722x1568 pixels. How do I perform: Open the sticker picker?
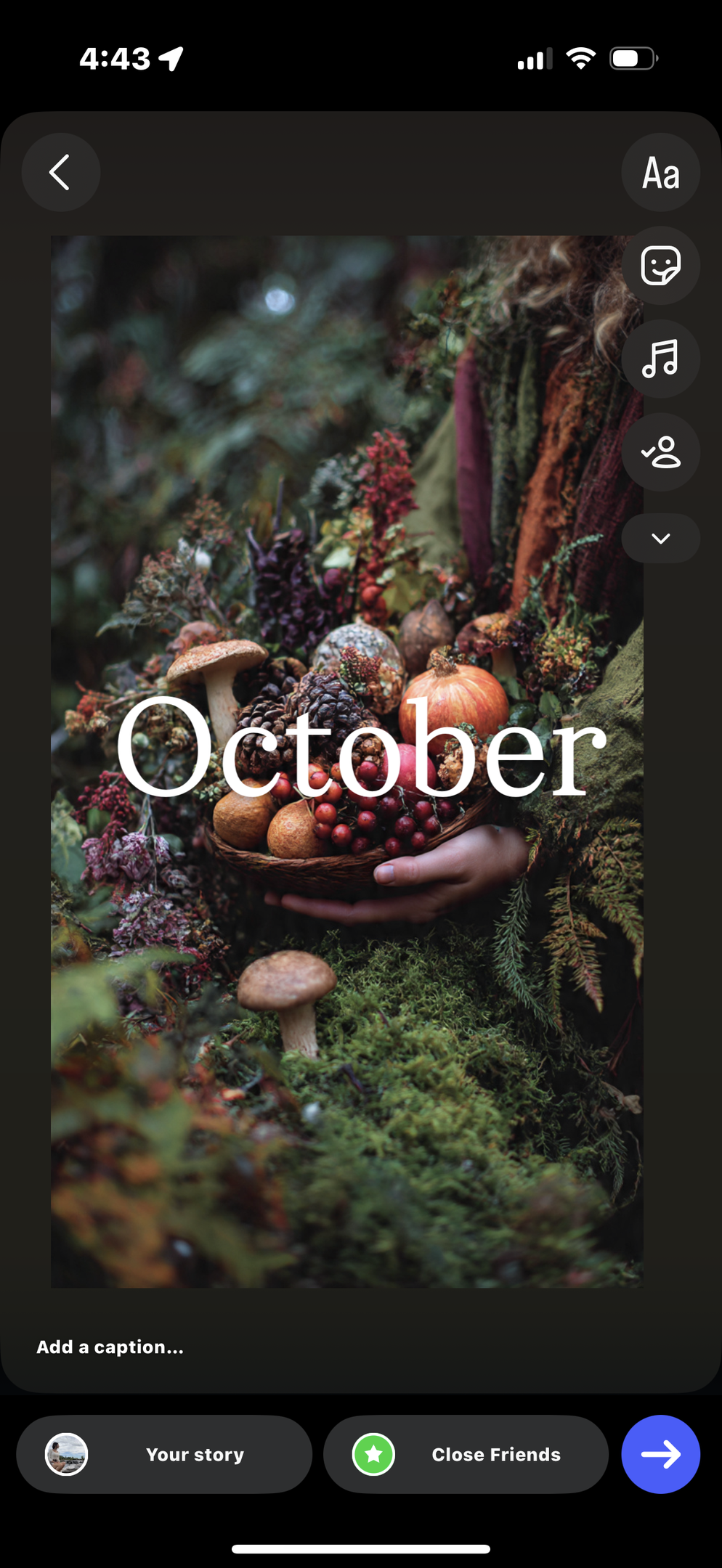click(660, 266)
